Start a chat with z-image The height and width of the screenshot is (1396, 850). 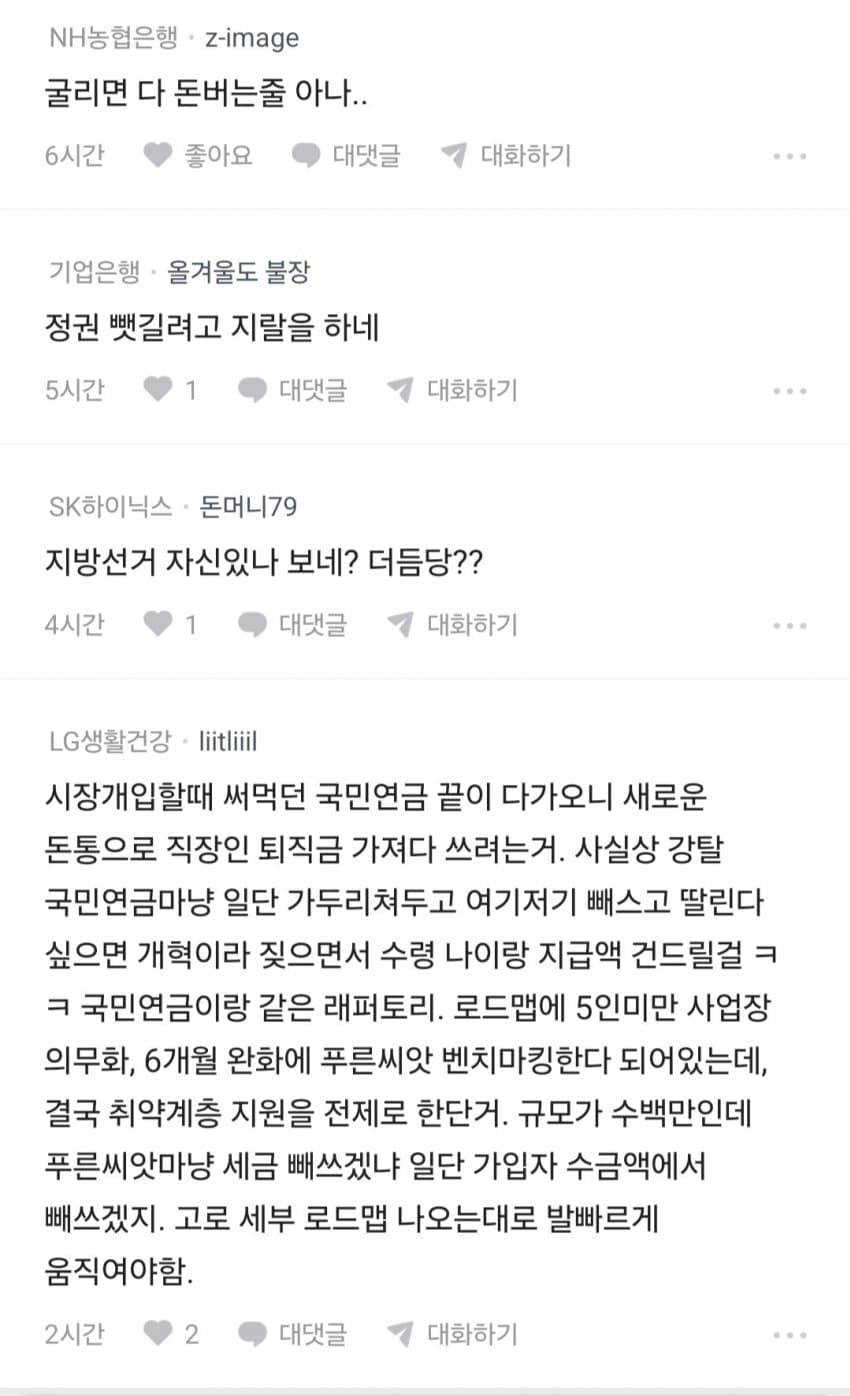(x=506, y=155)
